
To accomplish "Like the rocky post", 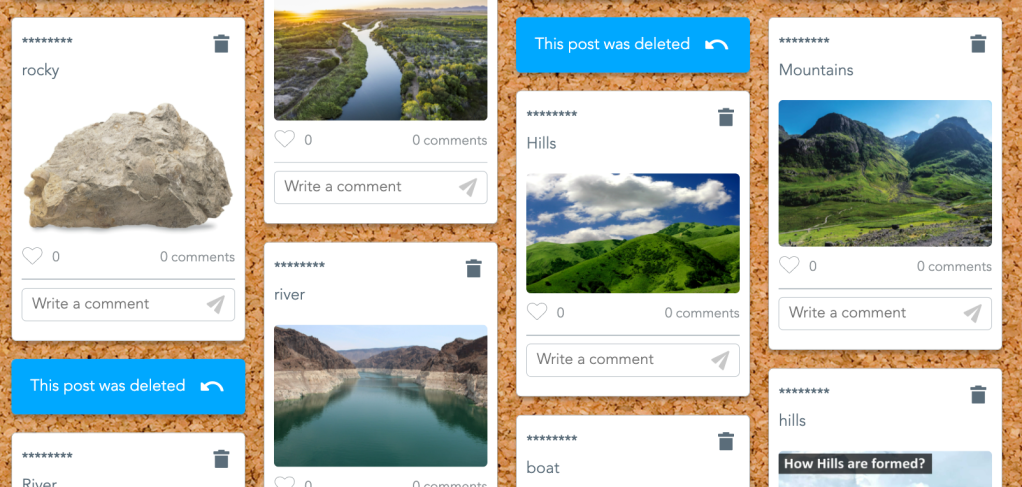I will coord(32,256).
